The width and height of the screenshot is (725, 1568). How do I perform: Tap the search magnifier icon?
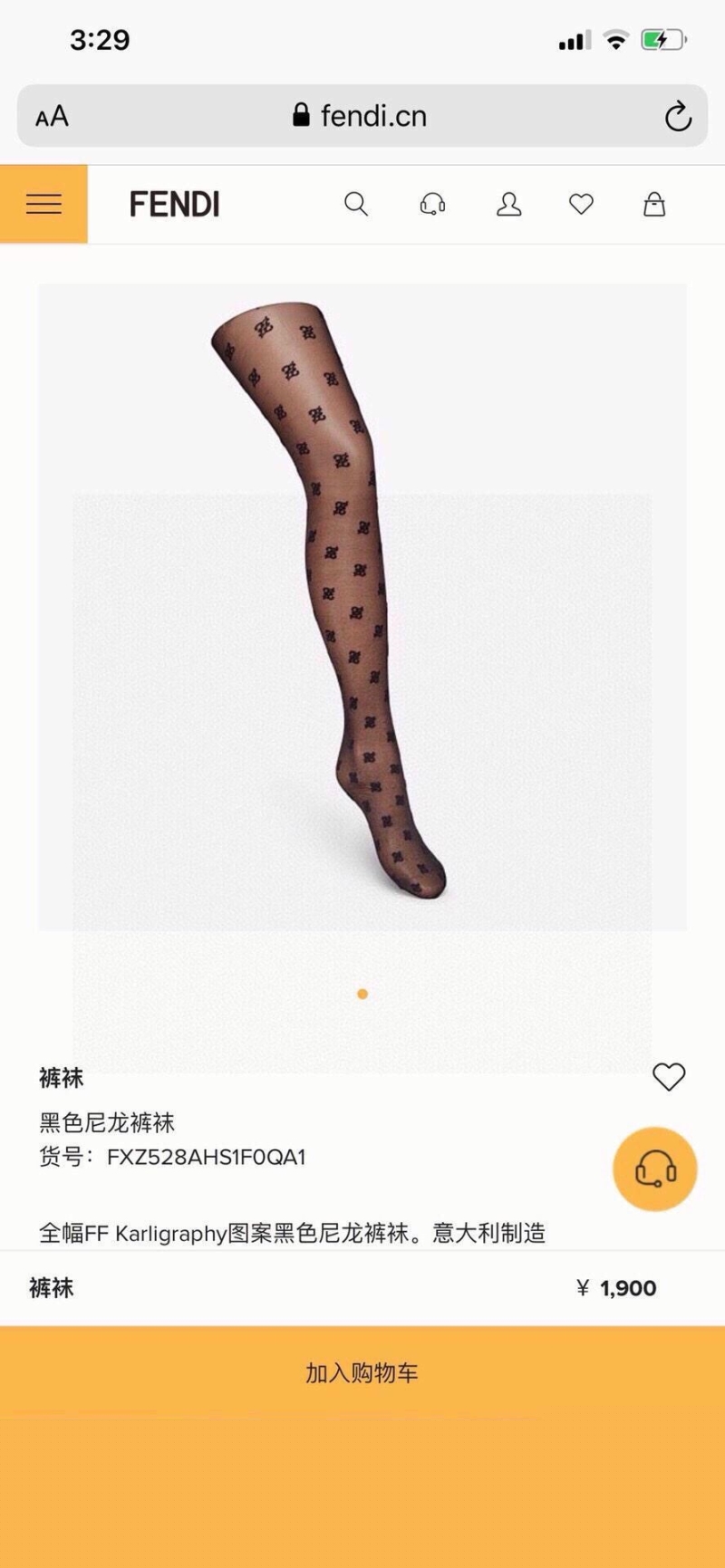tap(356, 205)
